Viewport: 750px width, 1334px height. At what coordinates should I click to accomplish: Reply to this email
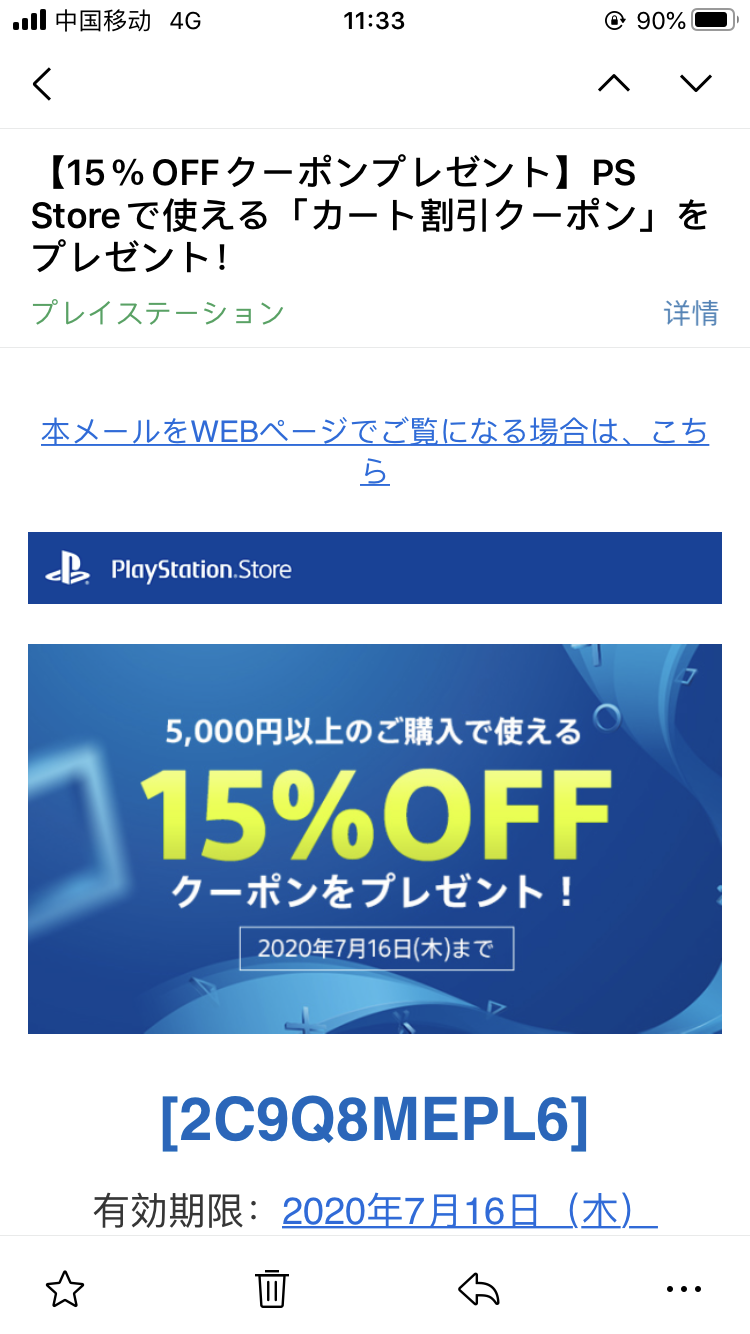coord(478,1288)
